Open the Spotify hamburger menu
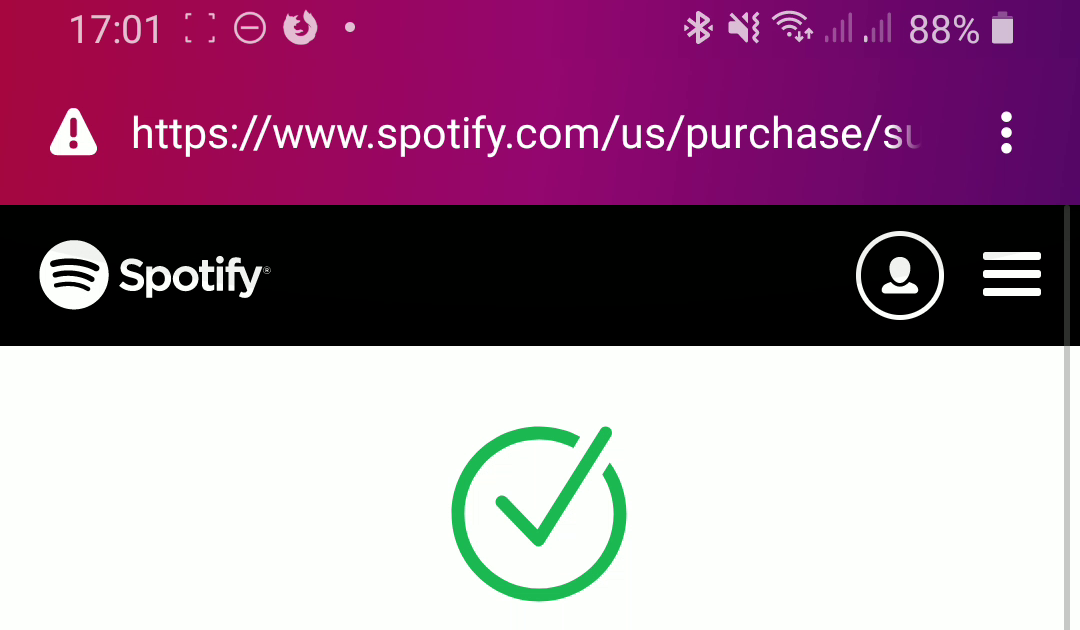This screenshot has height=630, width=1080. pyautogui.click(x=1011, y=275)
